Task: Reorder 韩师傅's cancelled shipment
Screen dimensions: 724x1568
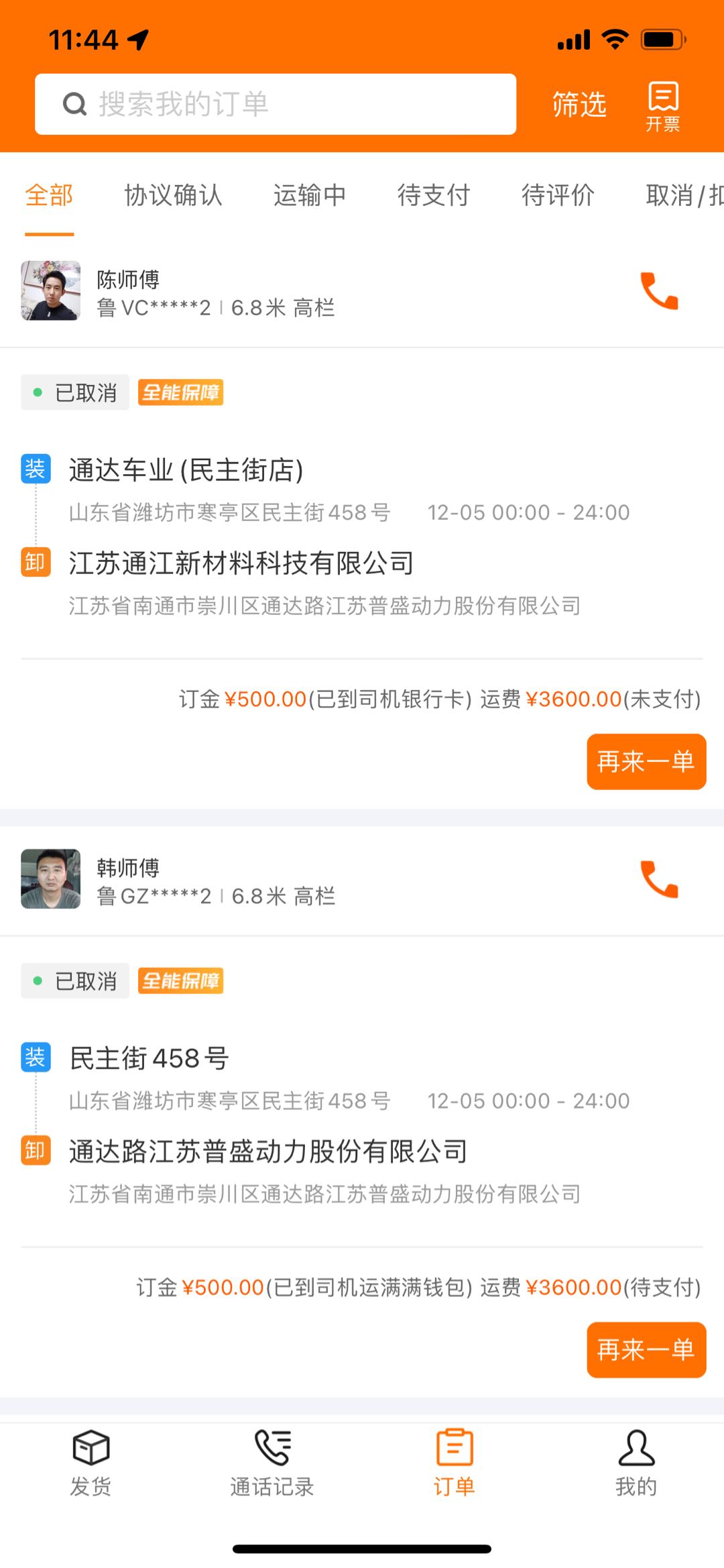Action: click(x=646, y=1350)
